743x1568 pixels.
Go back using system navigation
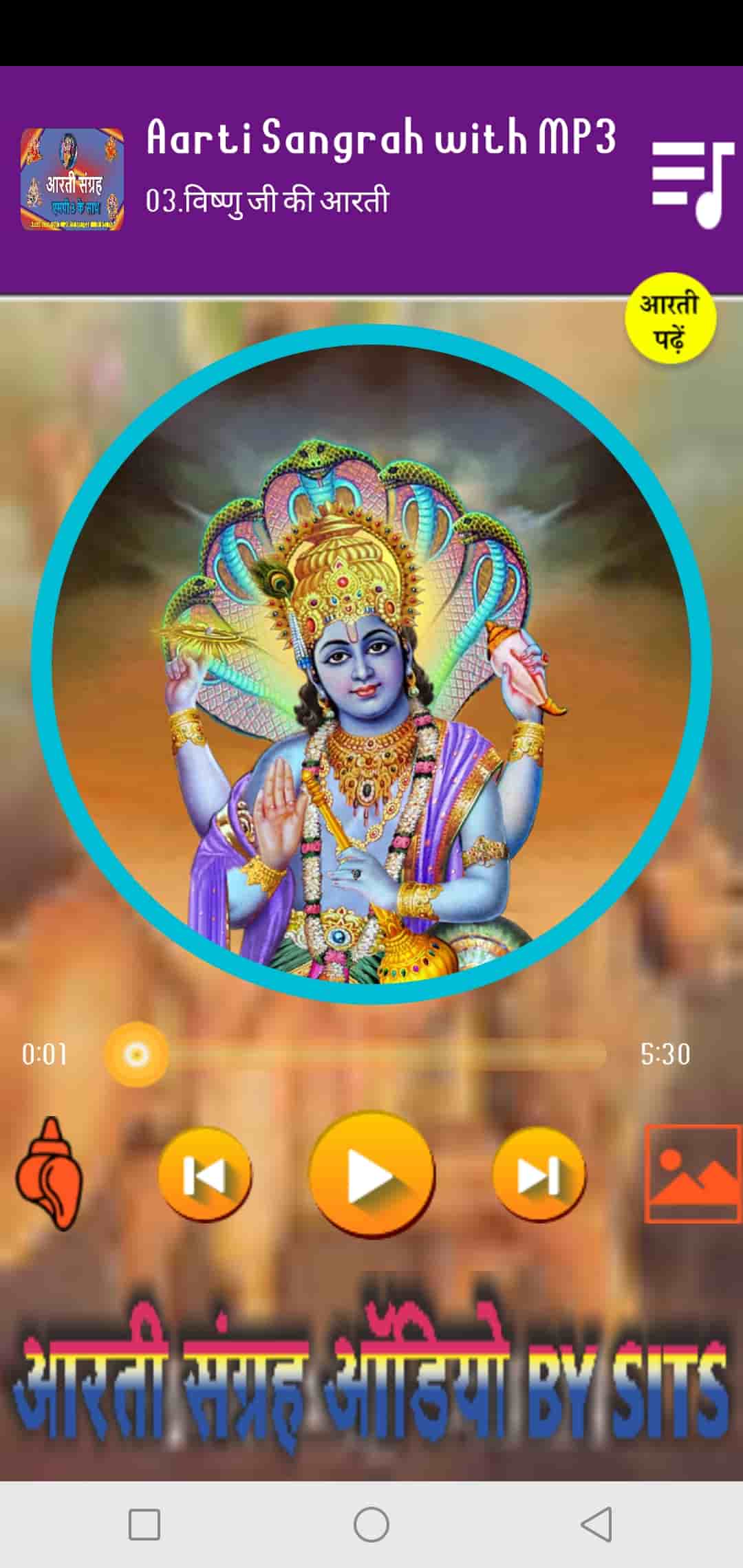pyautogui.click(x=596, y=1523)
